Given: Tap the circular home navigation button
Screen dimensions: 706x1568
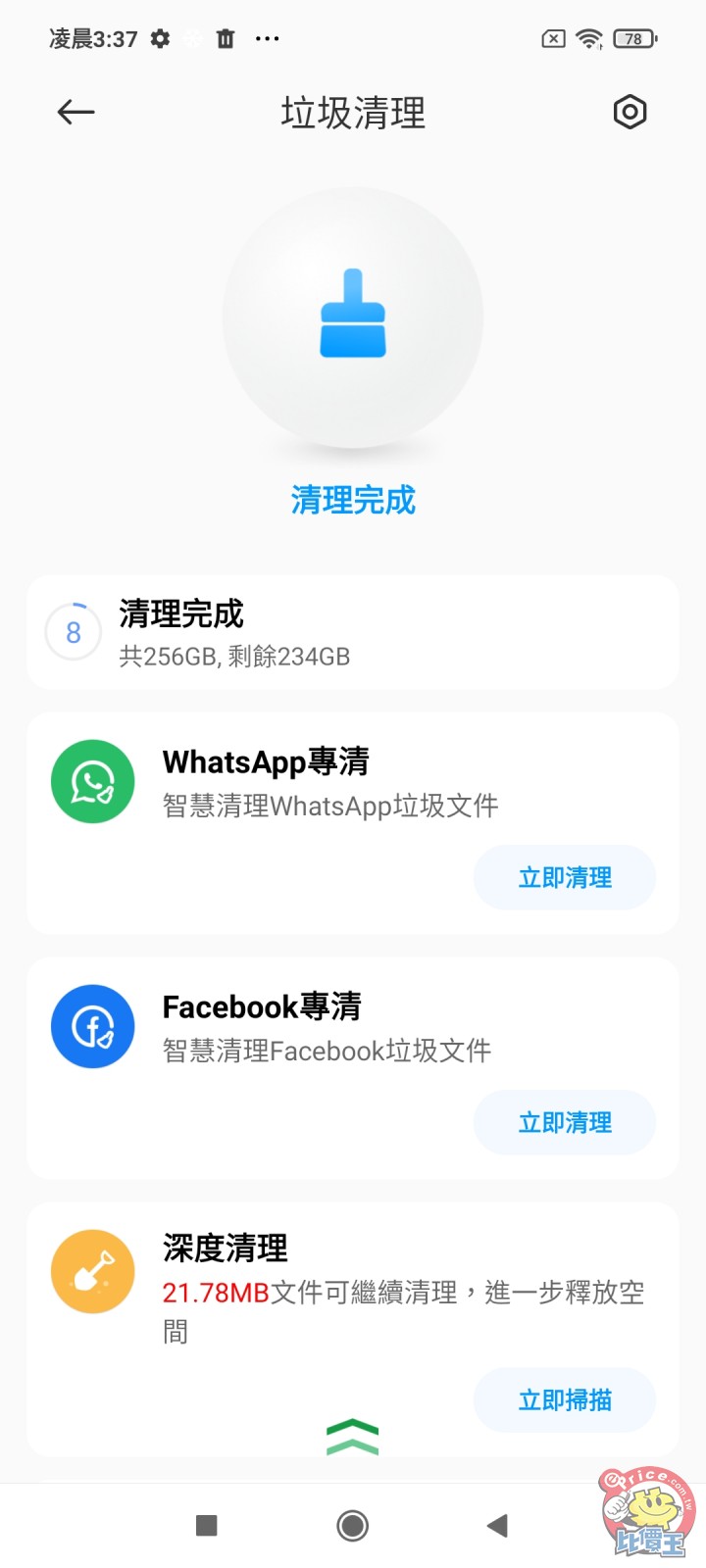Looking at the screenshot, I should pos(352,1525).
